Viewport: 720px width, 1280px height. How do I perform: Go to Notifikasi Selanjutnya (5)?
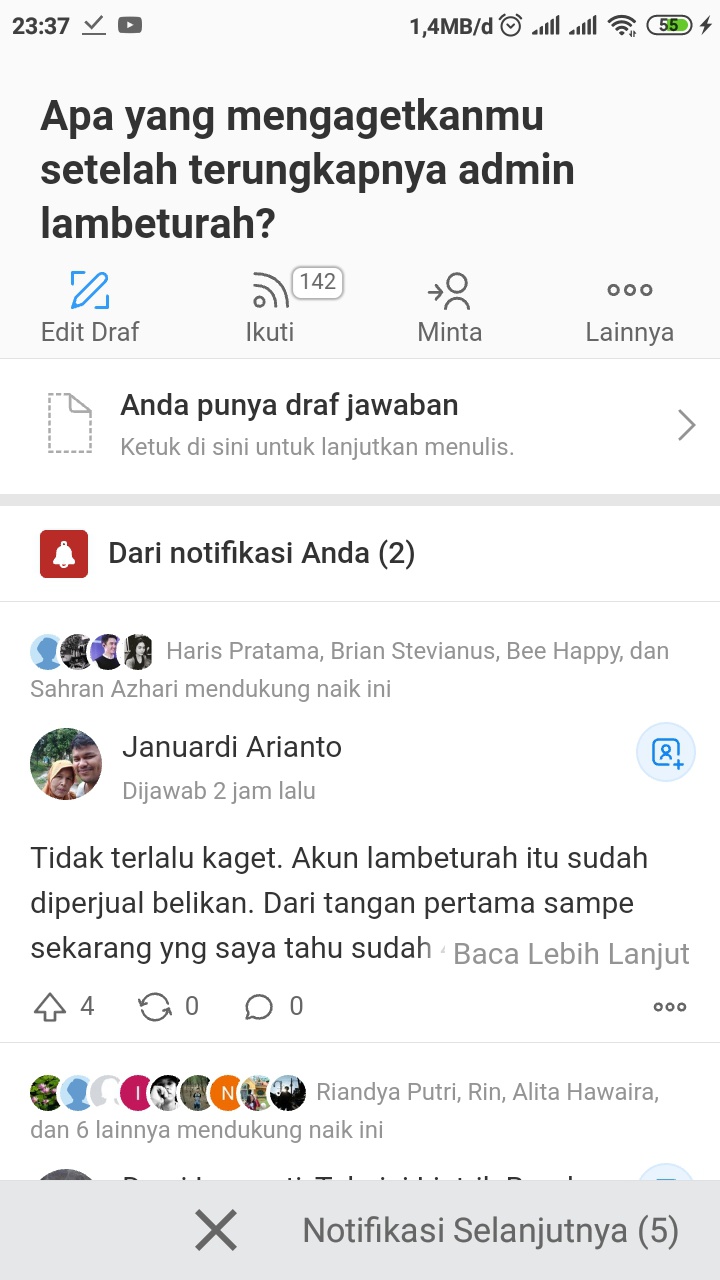pos(490,1230)
